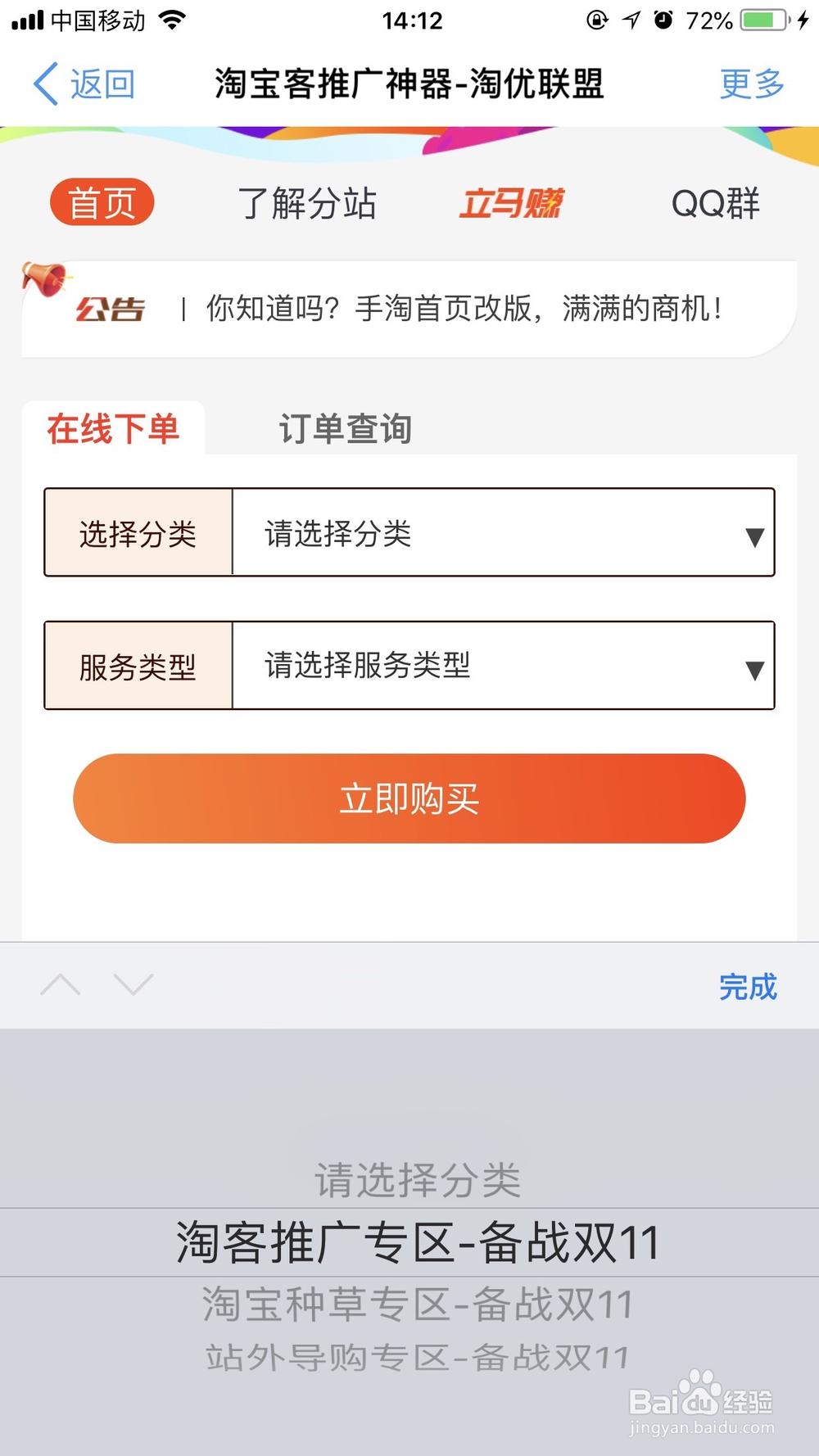Switch to the 首页 tab

[x=102, y=202]
